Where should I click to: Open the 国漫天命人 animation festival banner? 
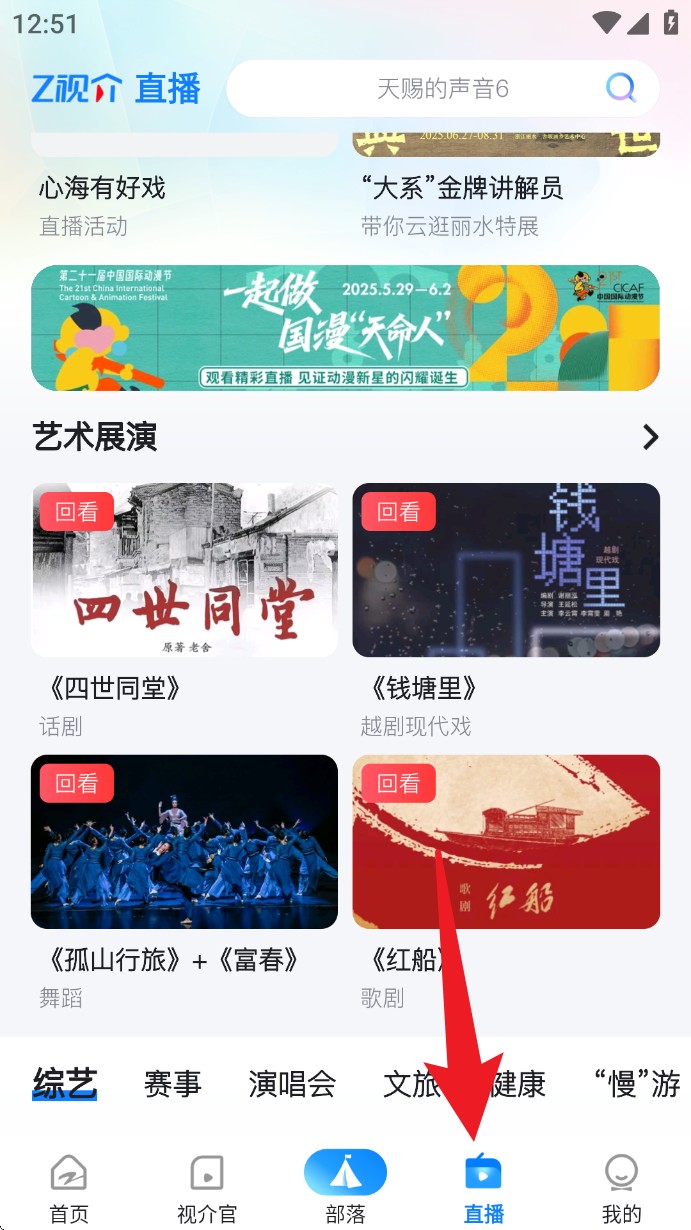point(345,327)
